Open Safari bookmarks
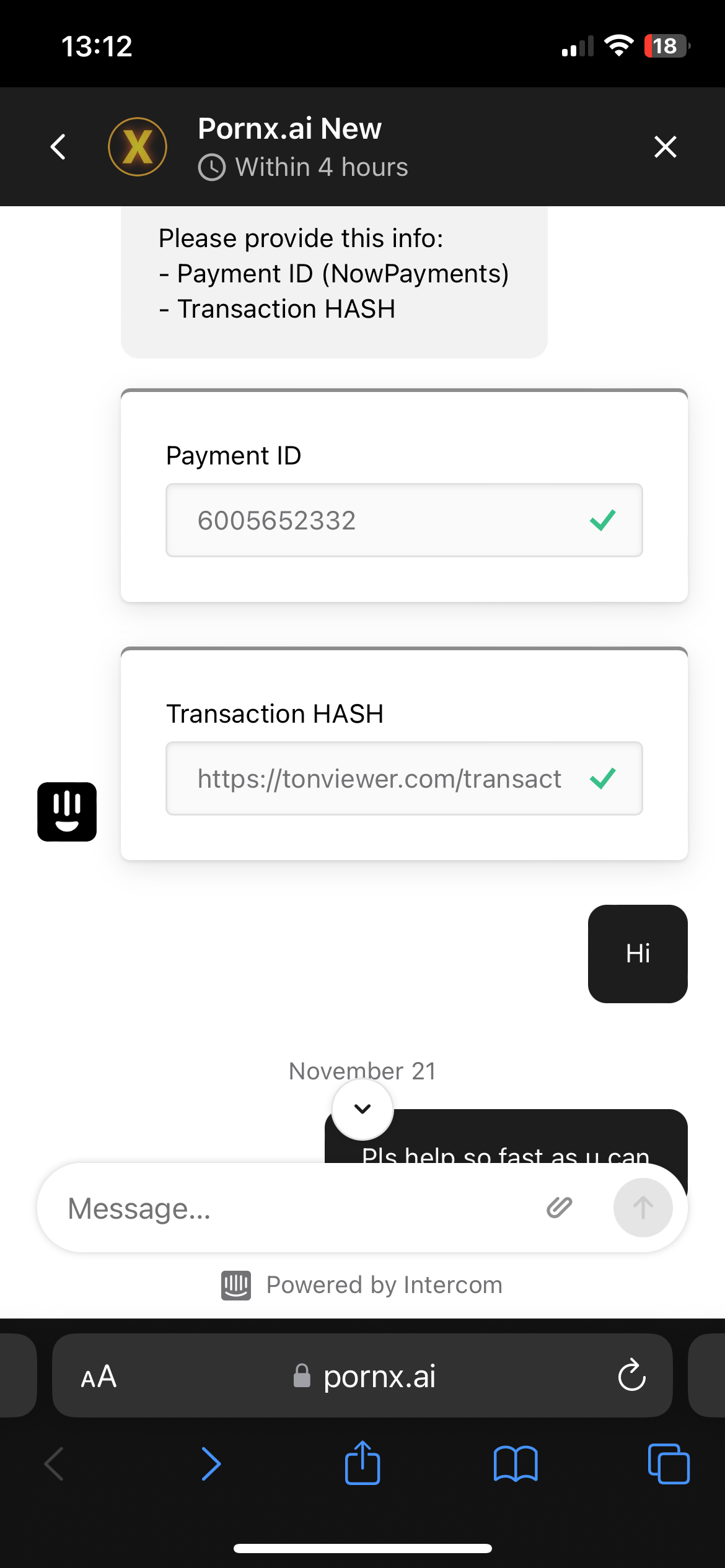Image resolution: width=725 pixels, height=1568 pixels. pos(516,1464)
